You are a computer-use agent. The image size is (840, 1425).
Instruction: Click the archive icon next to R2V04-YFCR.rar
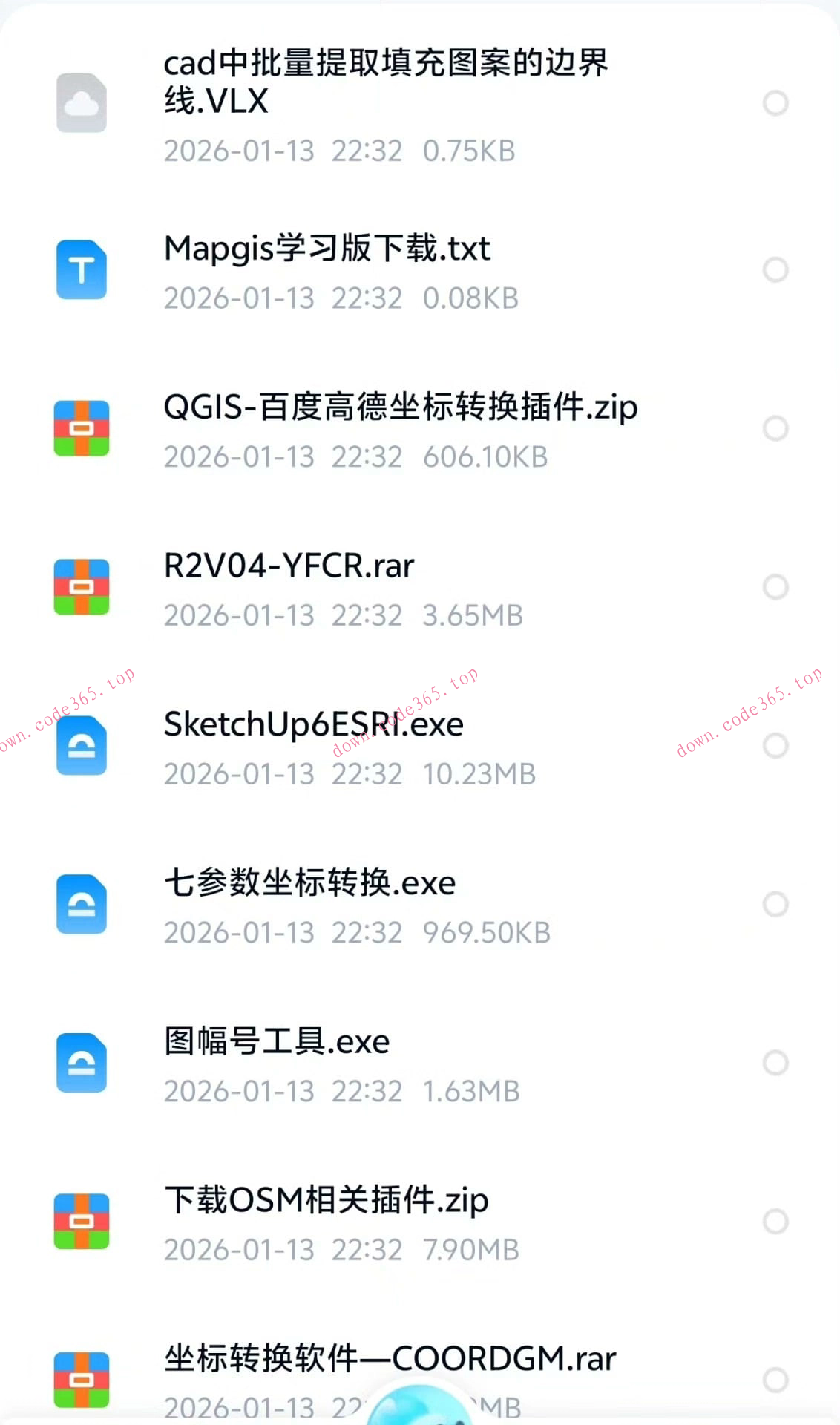pyautogui.click(x=82, y=587)
